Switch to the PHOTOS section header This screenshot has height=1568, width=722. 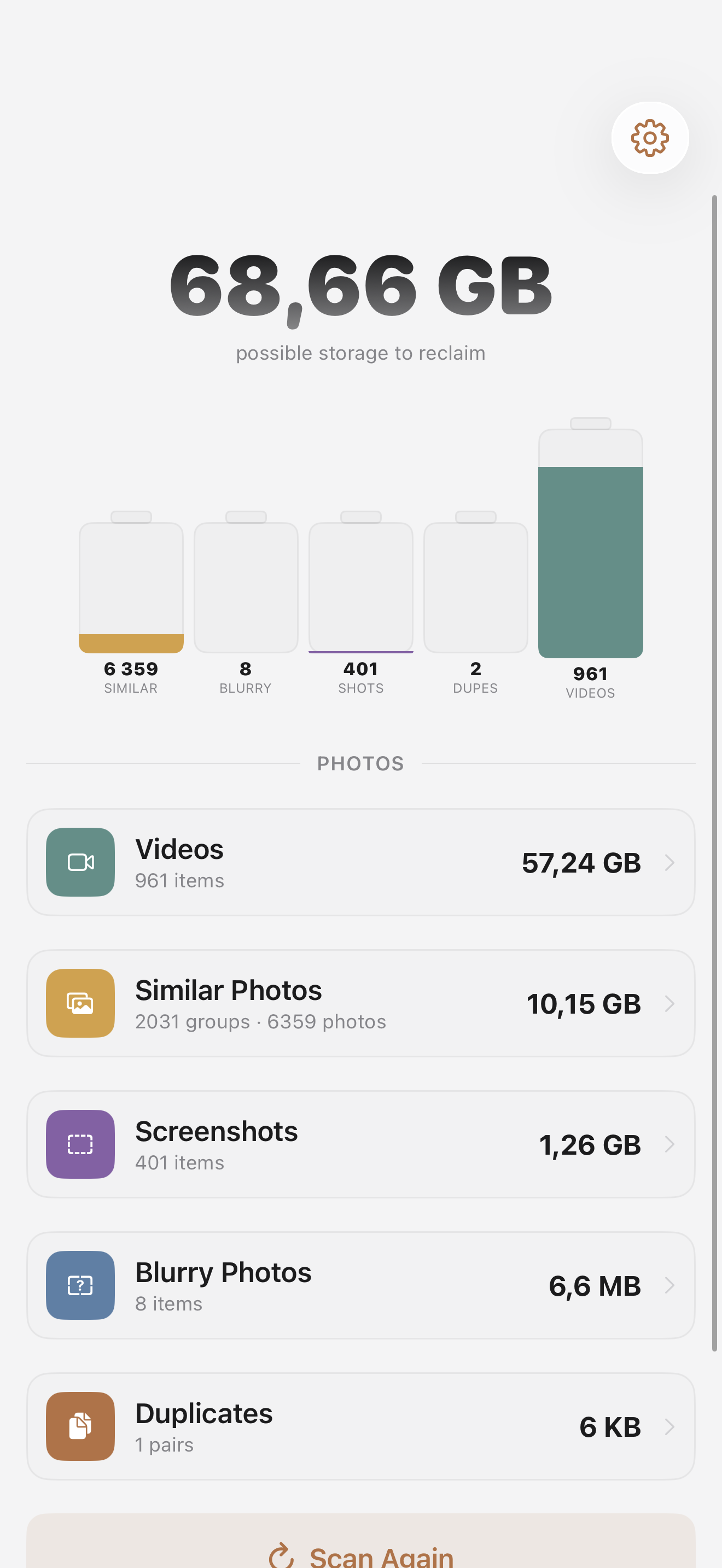click(x=360, y=763)
